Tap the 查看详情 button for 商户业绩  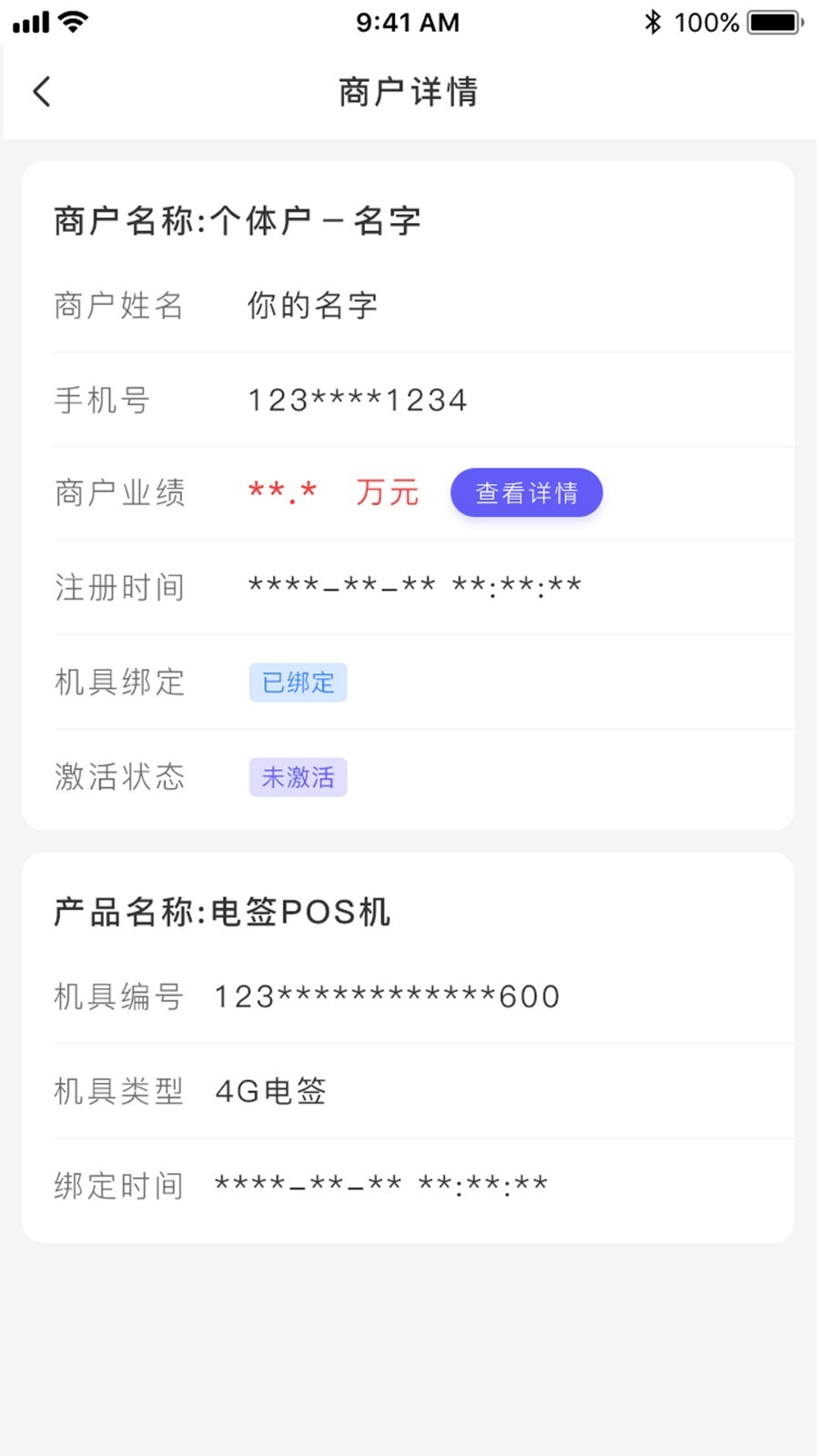click(526, 492)
